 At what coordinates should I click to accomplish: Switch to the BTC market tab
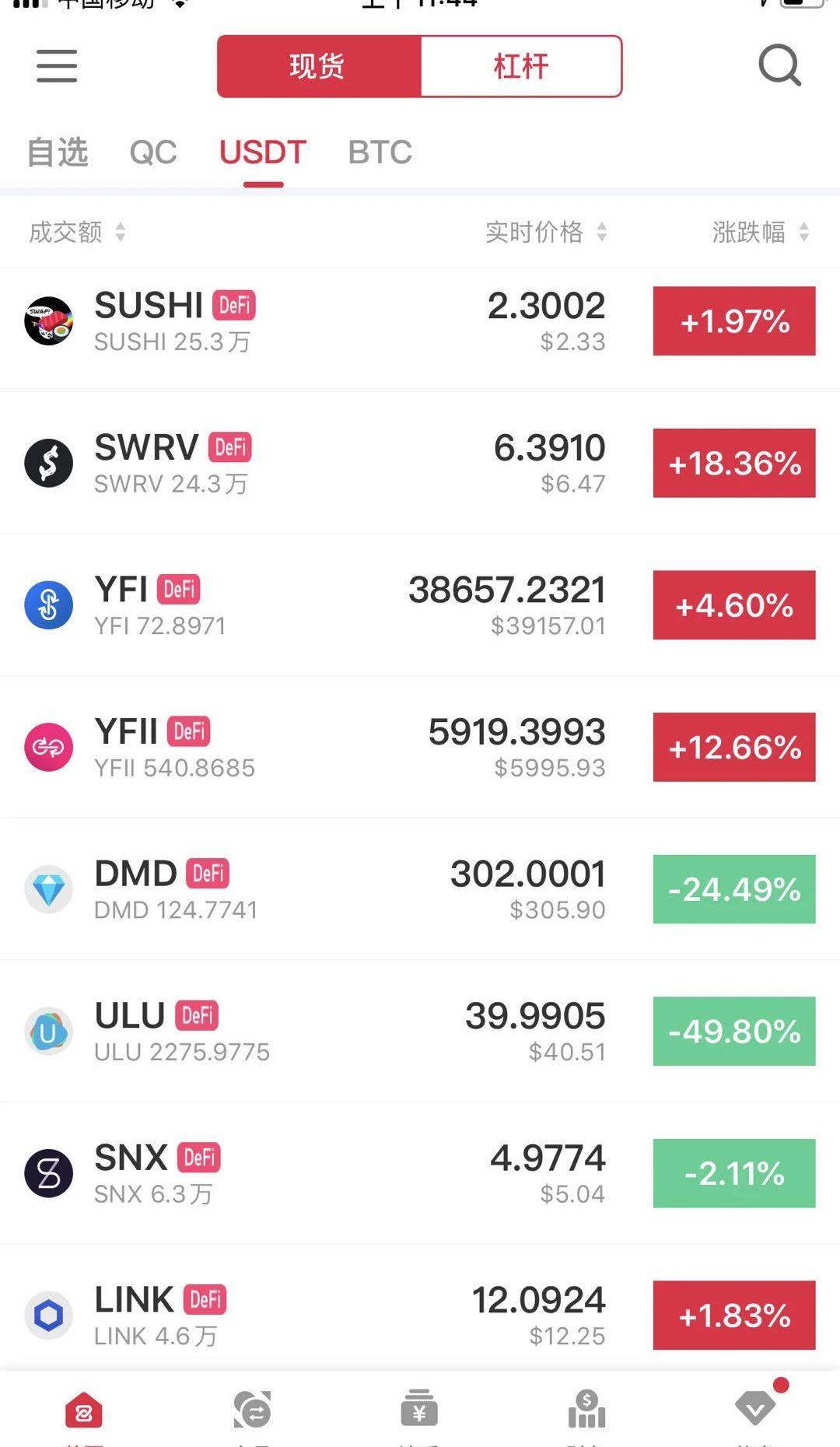pyautogui.click(x=380, y=152)
